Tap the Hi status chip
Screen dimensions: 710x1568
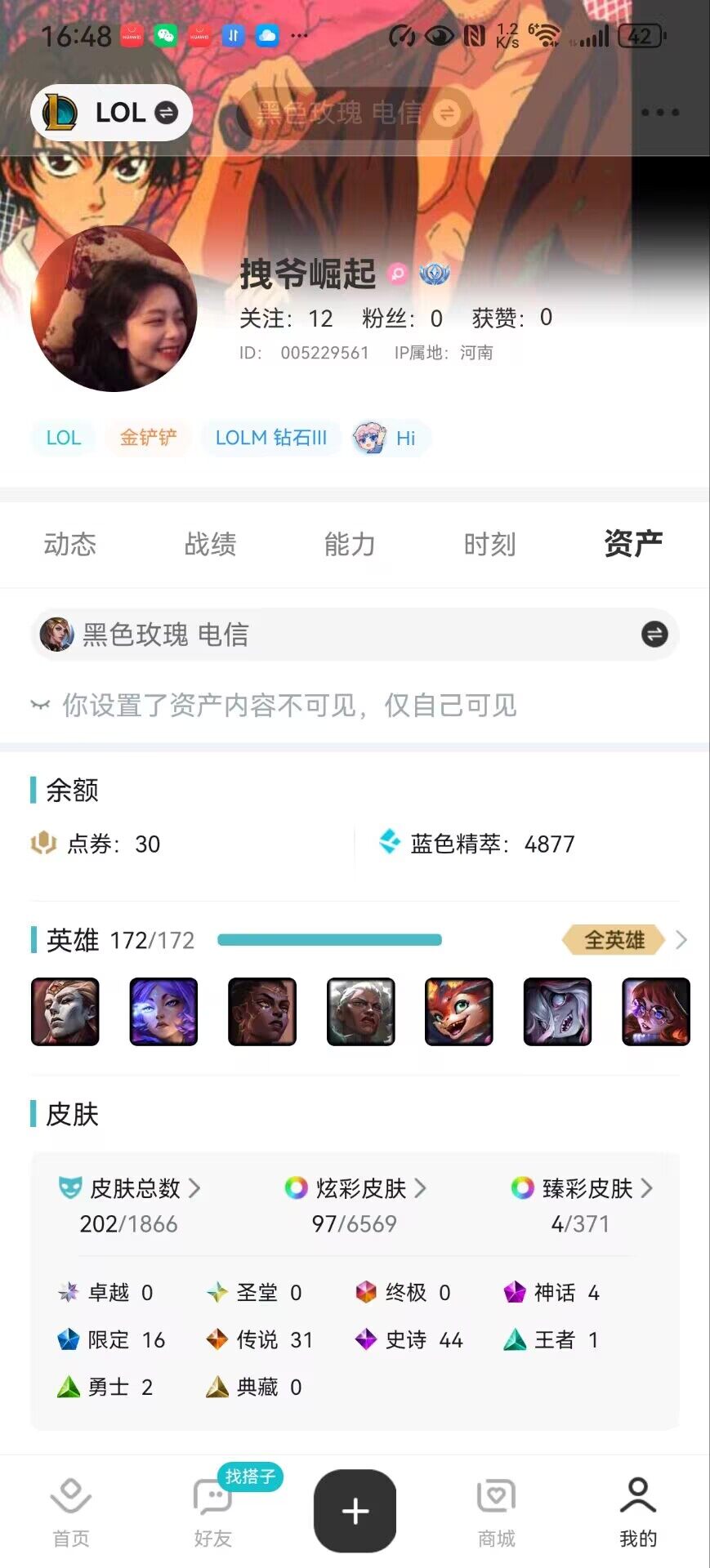click(x=391, y=438)
